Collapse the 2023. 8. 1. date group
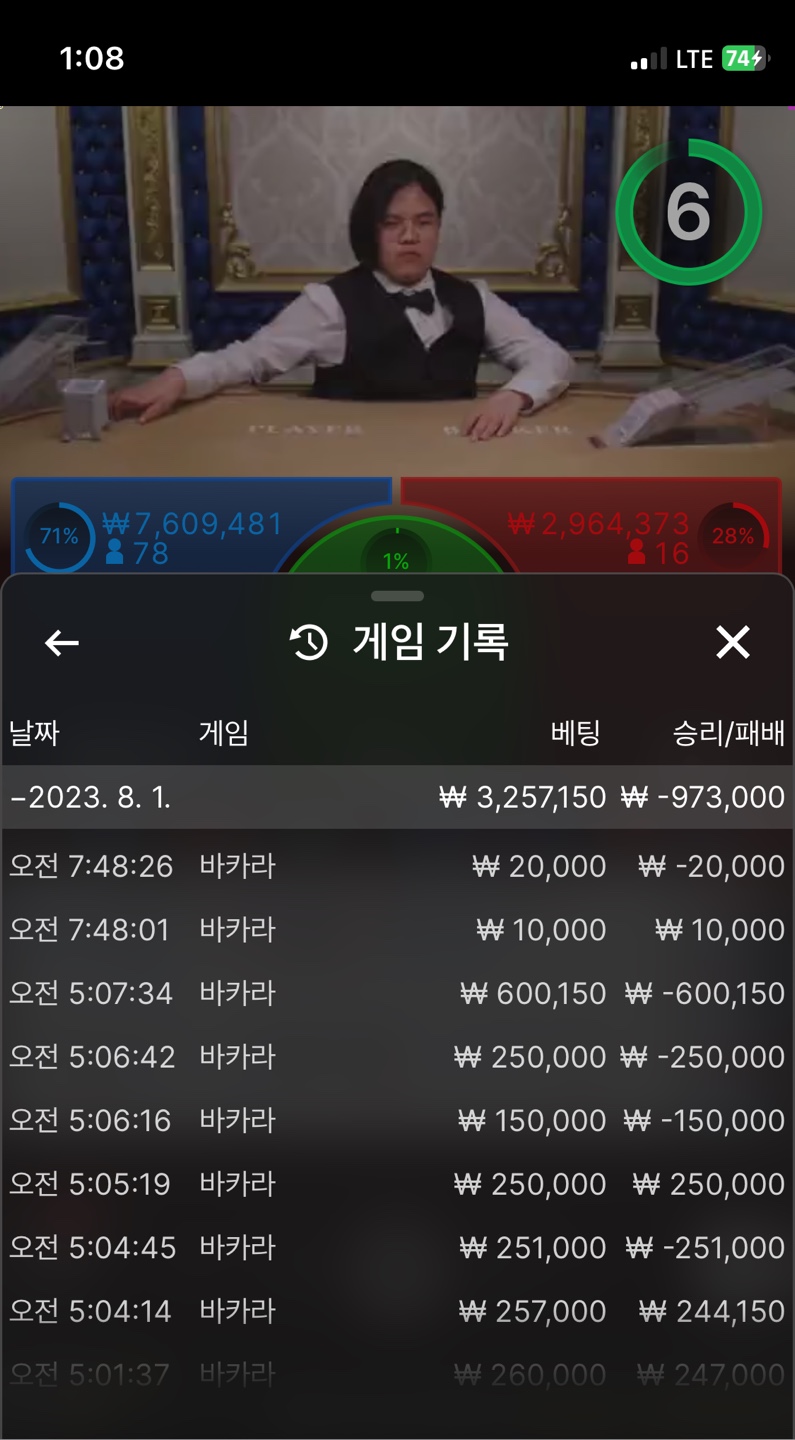The height and width of the screenshot is (1440, 795). point(397,797)
